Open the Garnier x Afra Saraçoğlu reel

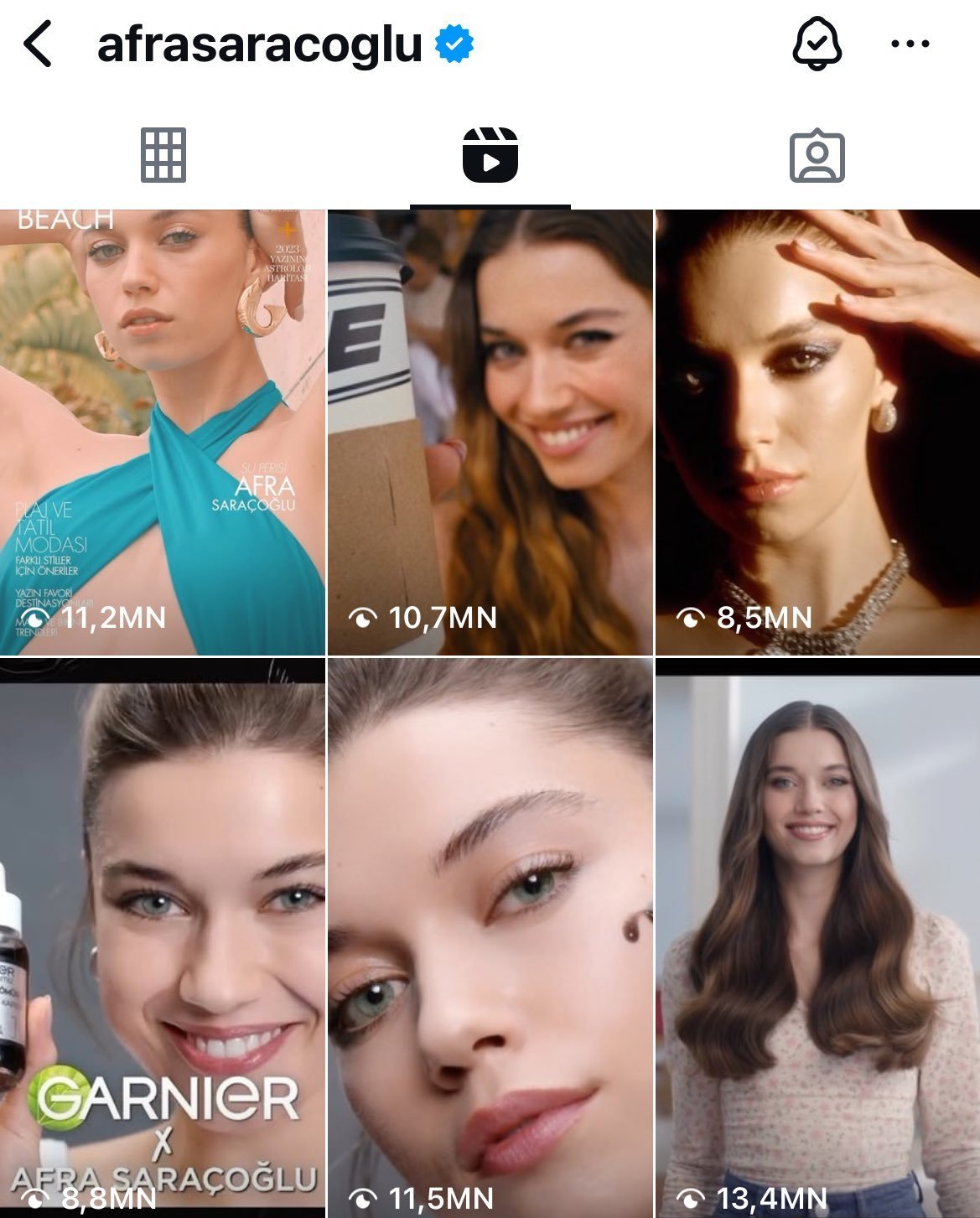click(163, 937)
